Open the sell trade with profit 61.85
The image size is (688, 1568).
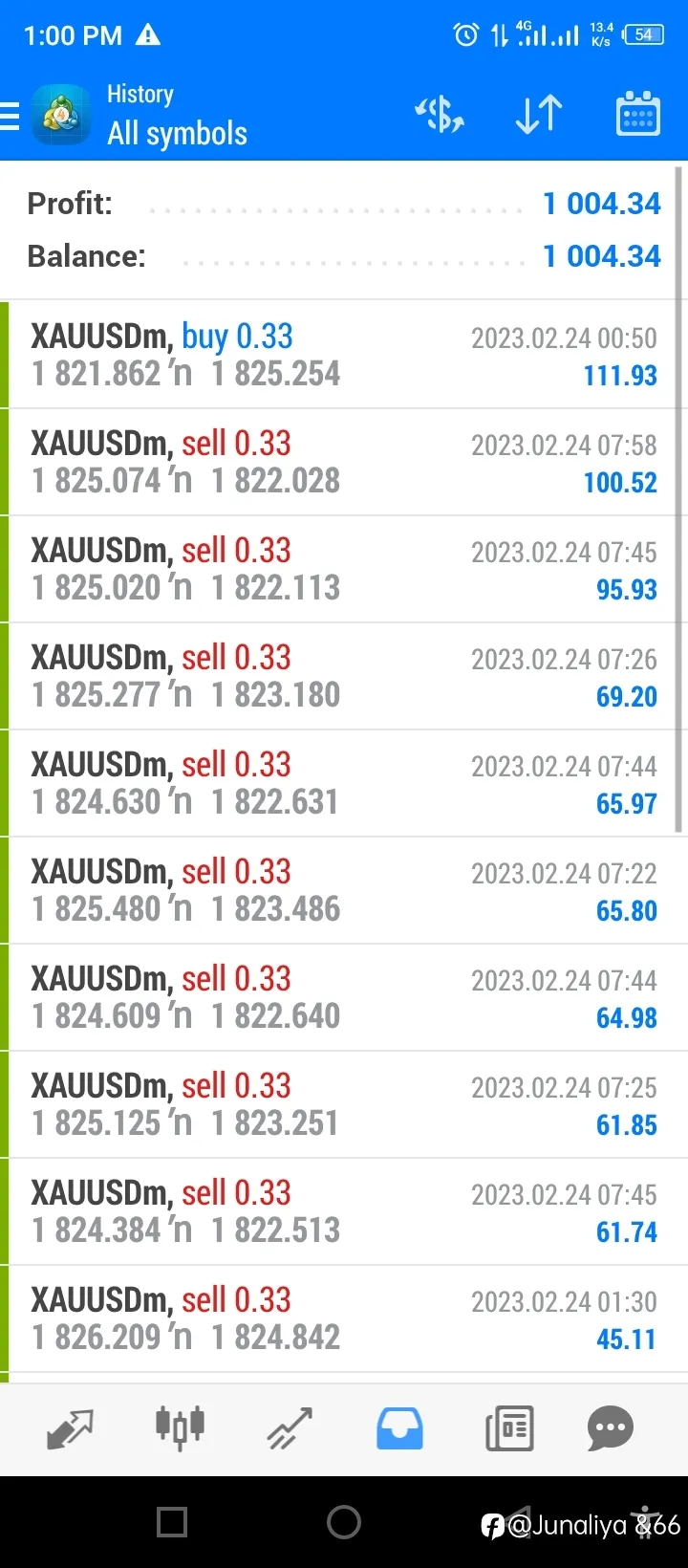(344, 1104)
